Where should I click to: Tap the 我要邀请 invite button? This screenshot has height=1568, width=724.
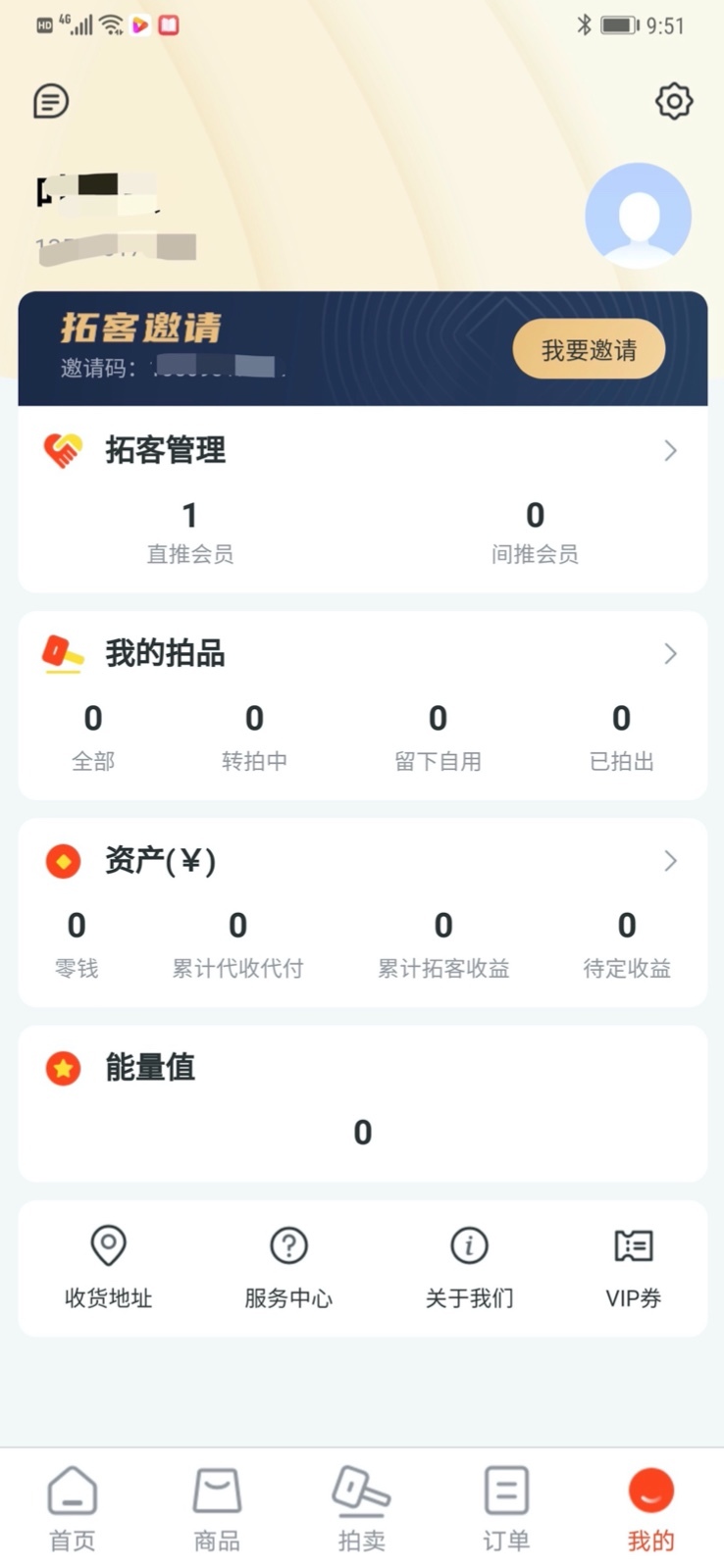pyautogui.click(x=589, y=349)
